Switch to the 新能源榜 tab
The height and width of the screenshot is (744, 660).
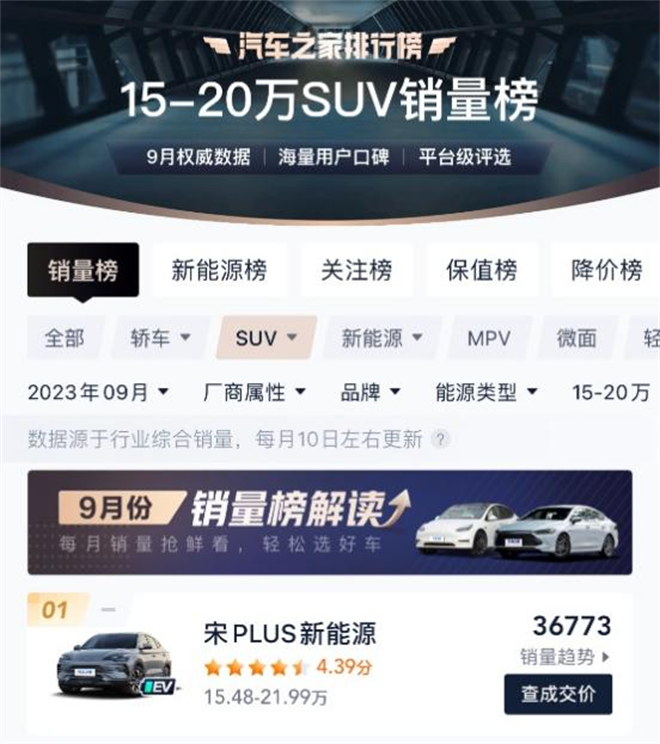tap(219, 271)
